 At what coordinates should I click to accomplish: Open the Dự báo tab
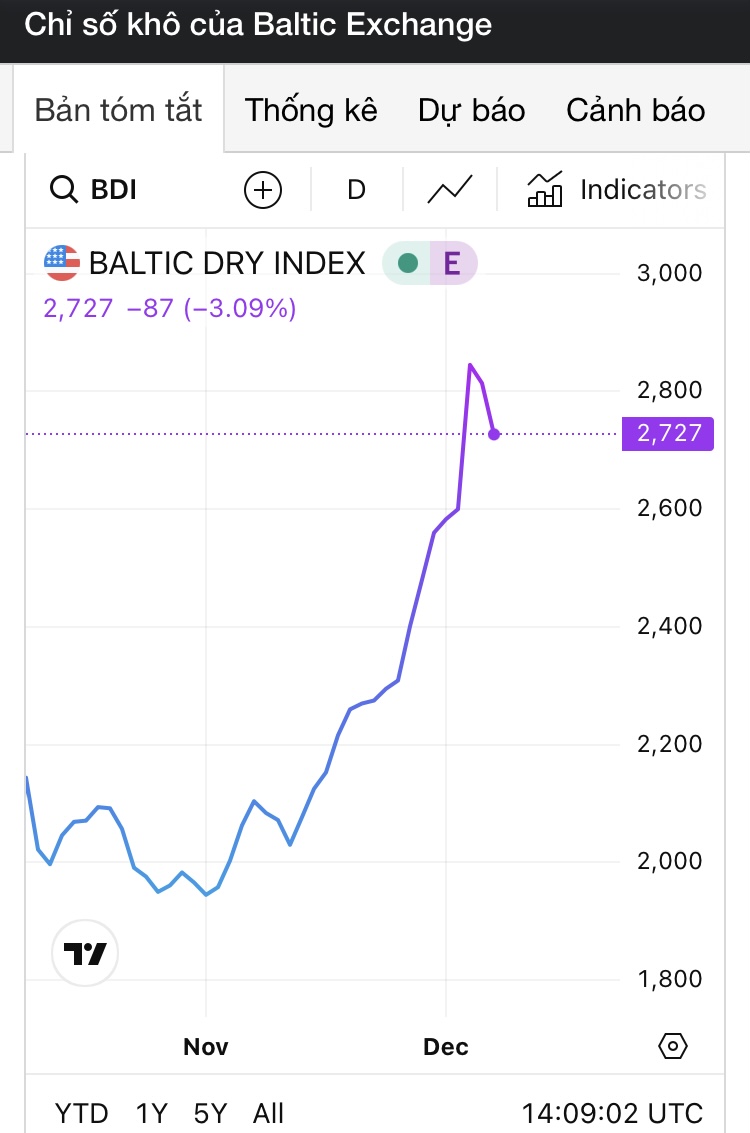(x=471, y=110)
